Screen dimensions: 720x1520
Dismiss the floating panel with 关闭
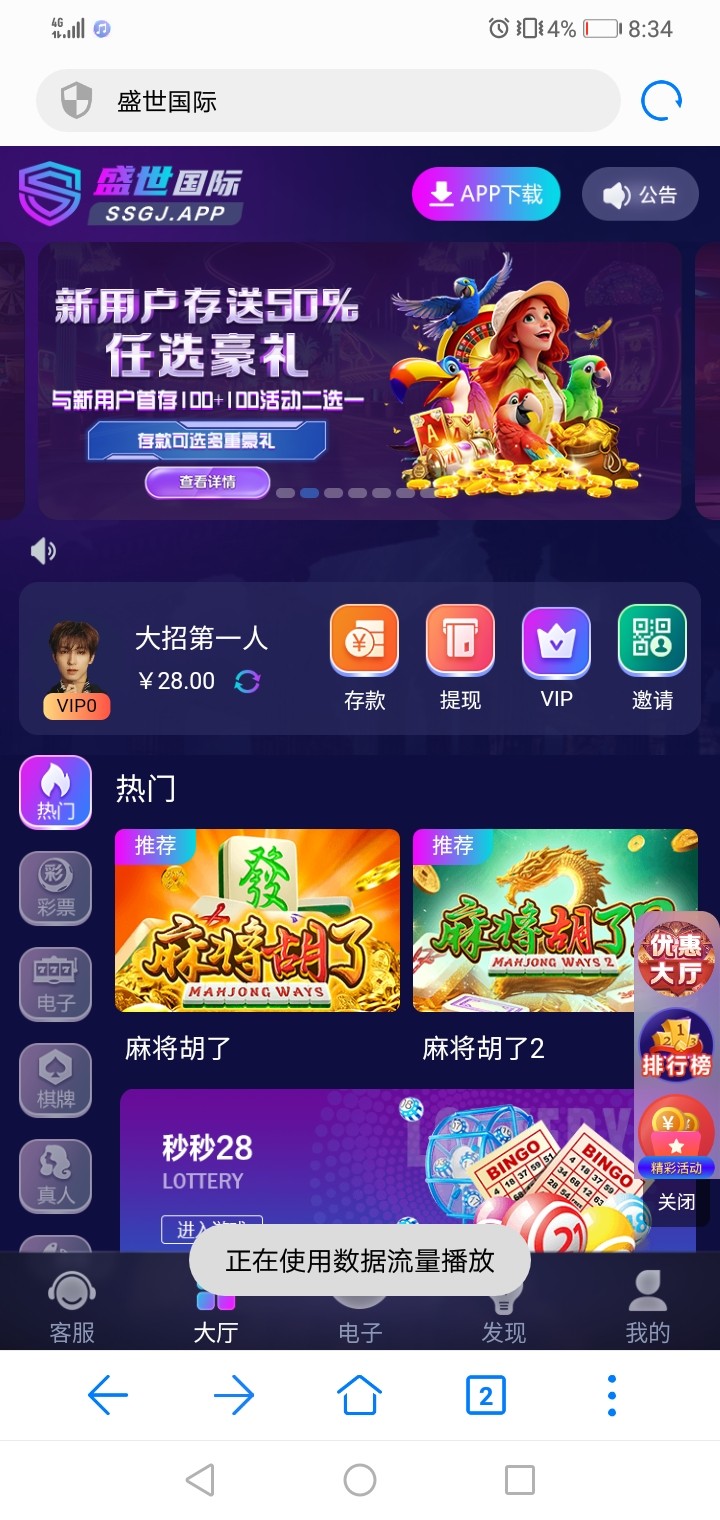pyautogui.click(x=676, y=1201)
